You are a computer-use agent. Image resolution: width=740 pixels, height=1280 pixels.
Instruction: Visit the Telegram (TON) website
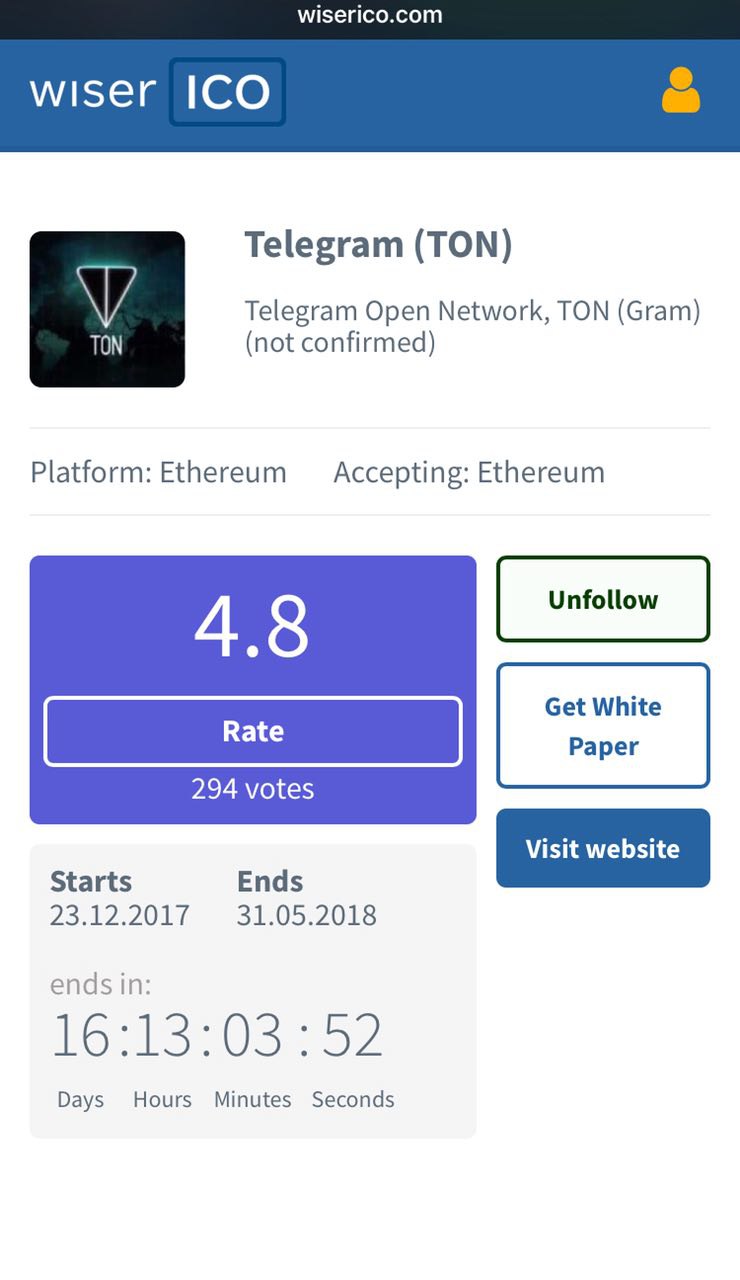point(603,848)
